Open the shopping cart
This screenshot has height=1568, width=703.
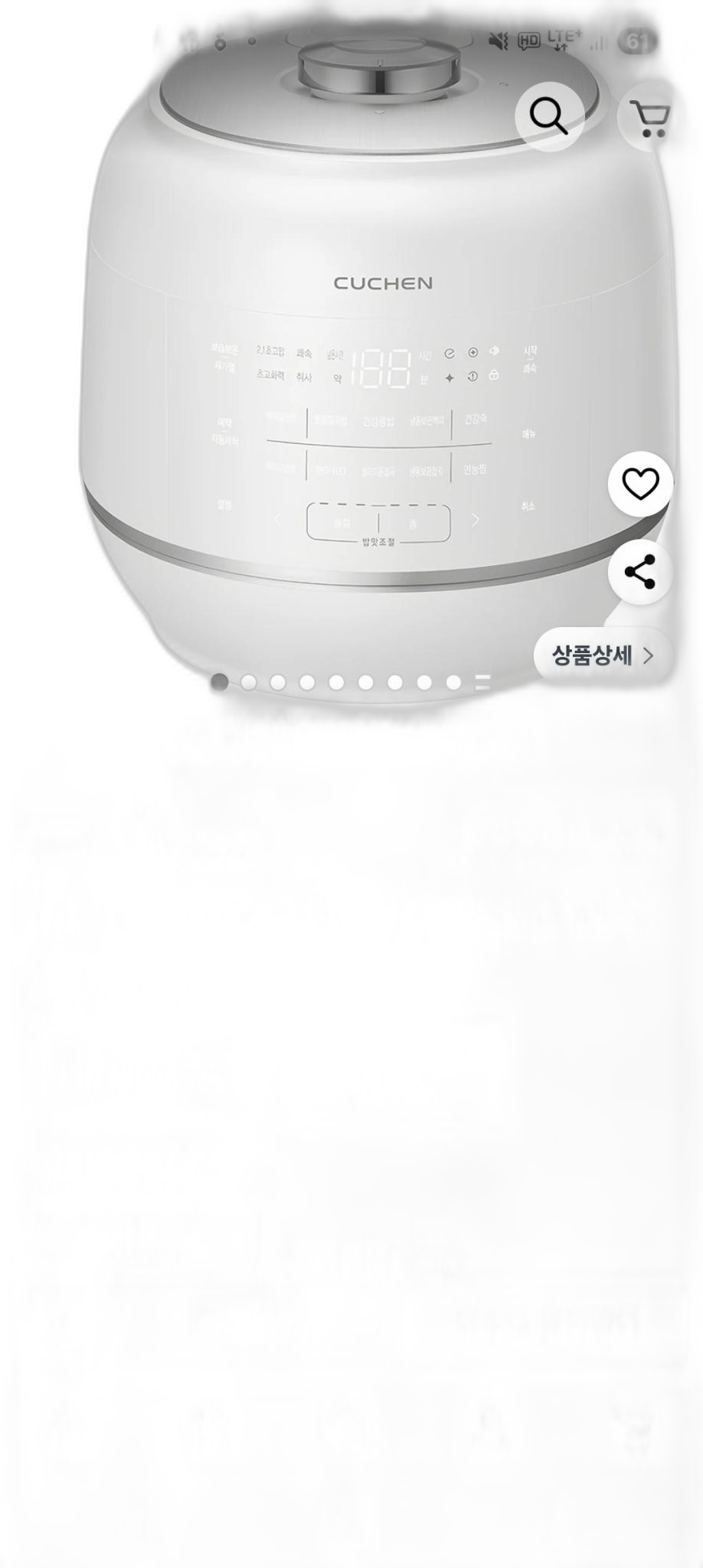click(650, 119)
